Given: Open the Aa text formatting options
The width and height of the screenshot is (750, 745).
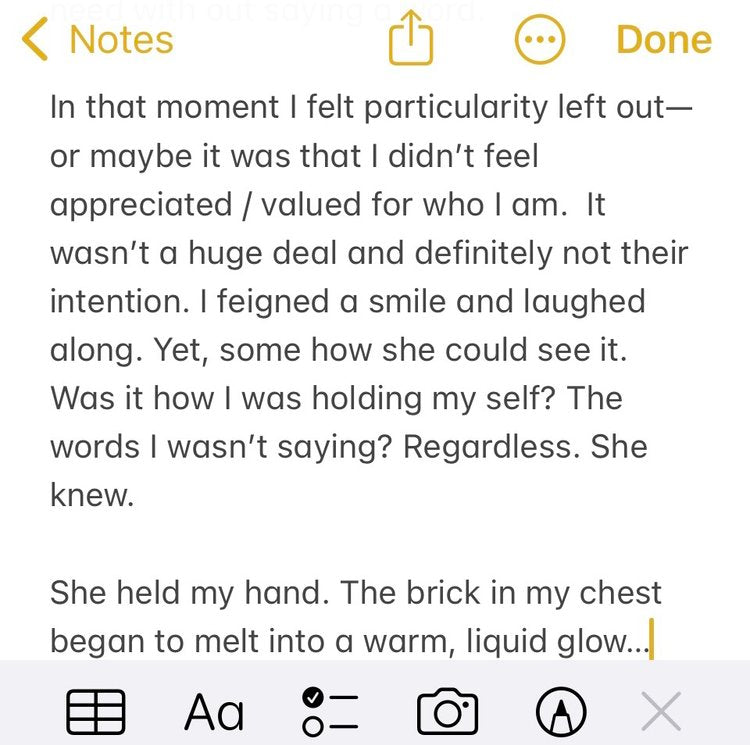Looking at the screenshot, I should point(214,712).
